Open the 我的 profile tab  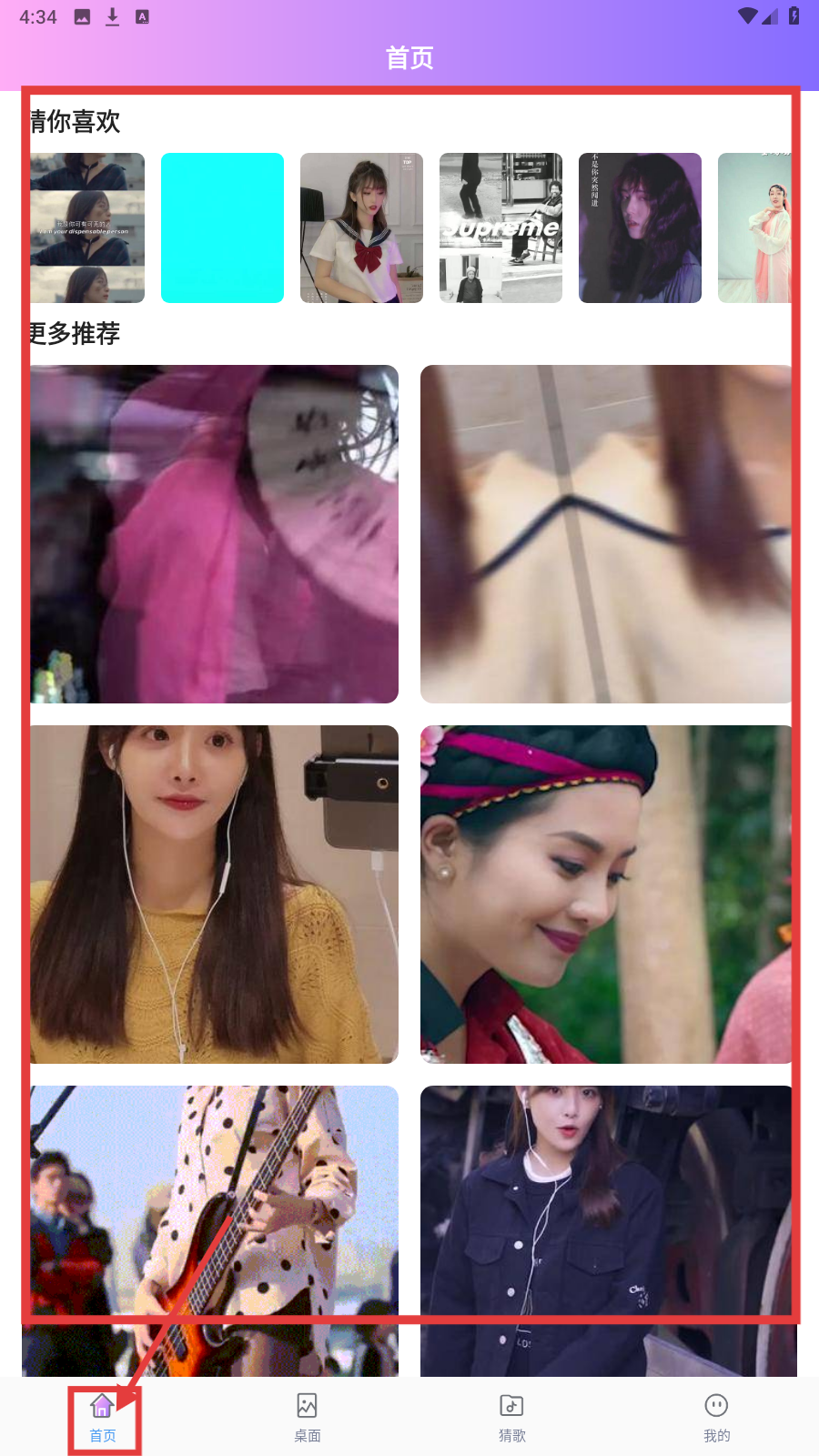[x=716, y=1418]
